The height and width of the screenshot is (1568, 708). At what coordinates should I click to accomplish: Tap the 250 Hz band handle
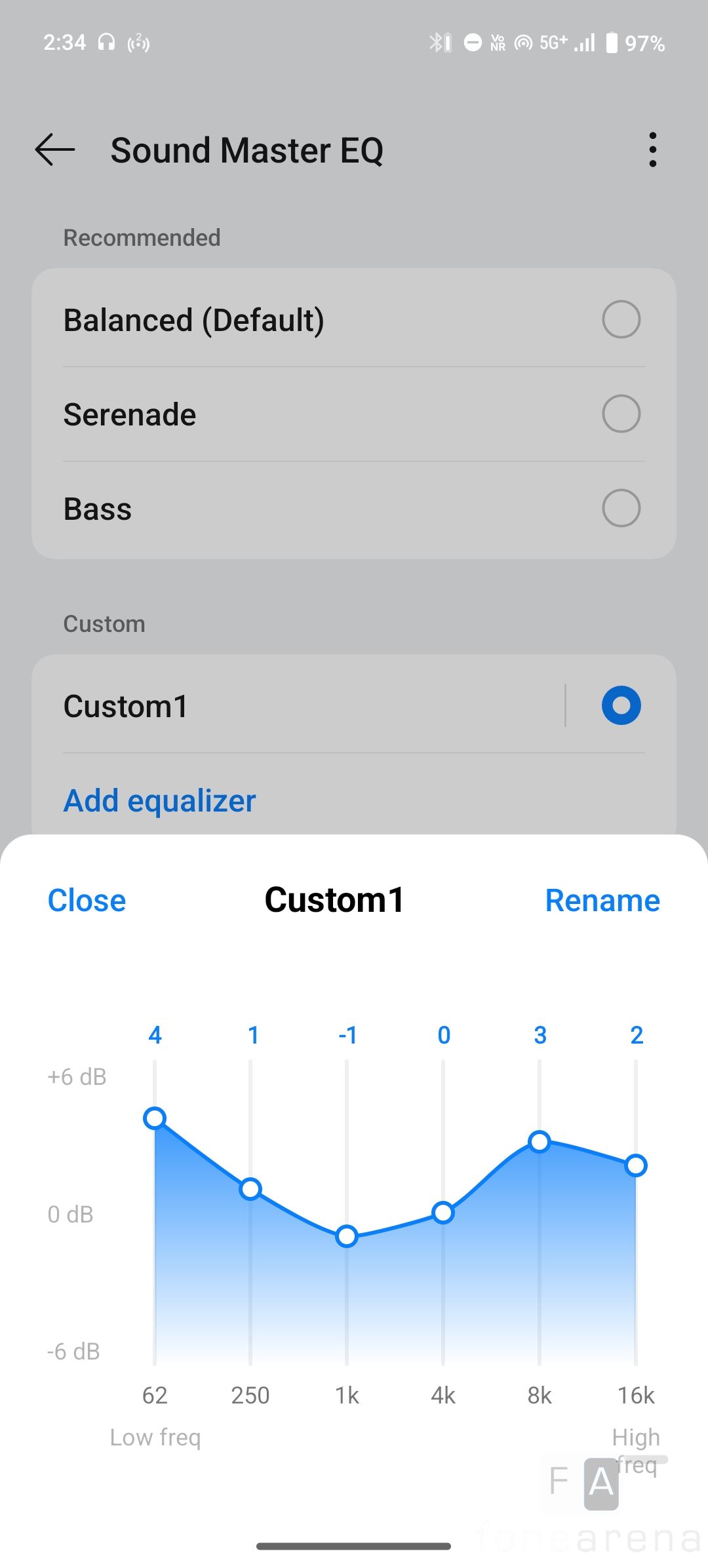(250, 1188)
